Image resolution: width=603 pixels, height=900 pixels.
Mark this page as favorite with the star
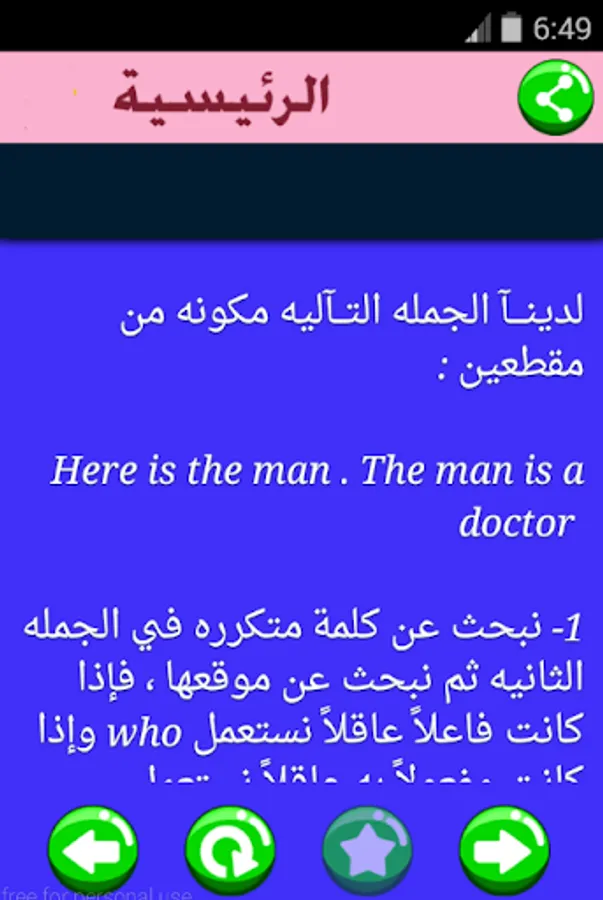point(367,850)
